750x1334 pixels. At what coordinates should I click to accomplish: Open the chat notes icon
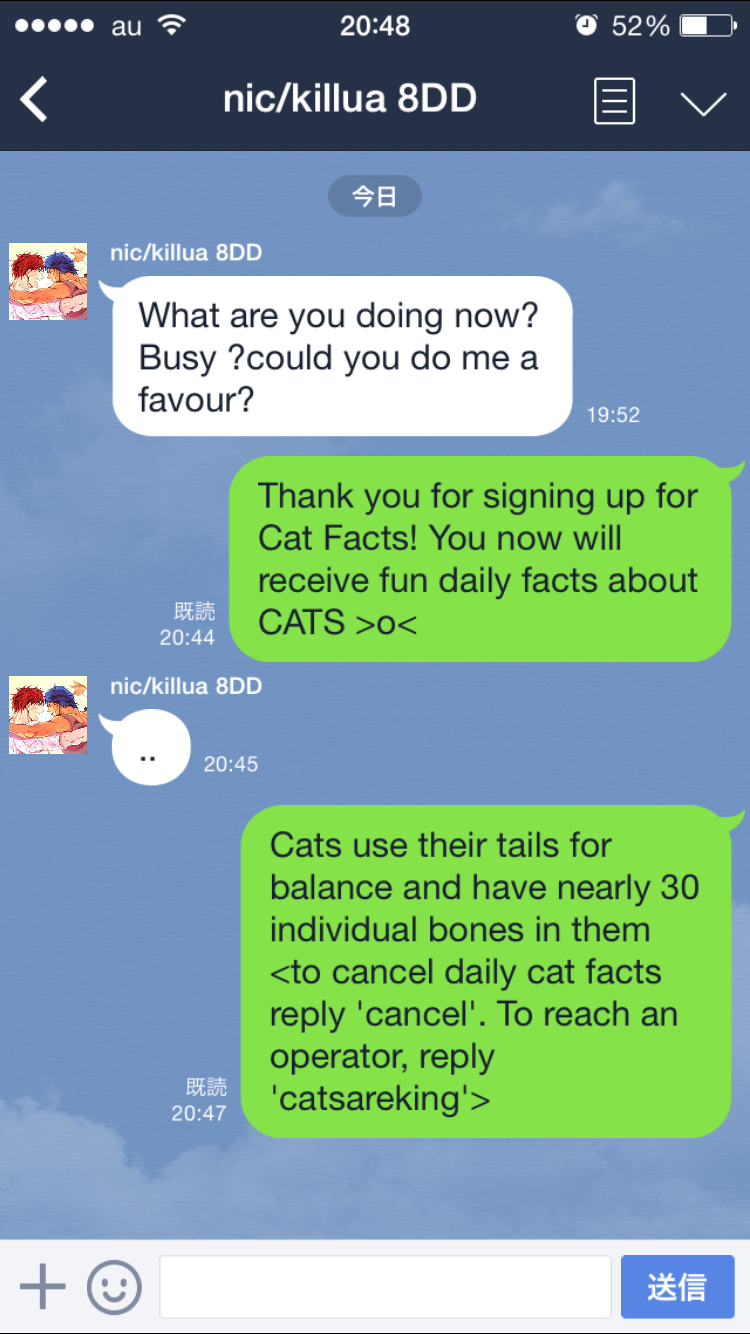(x=614, y=101)
